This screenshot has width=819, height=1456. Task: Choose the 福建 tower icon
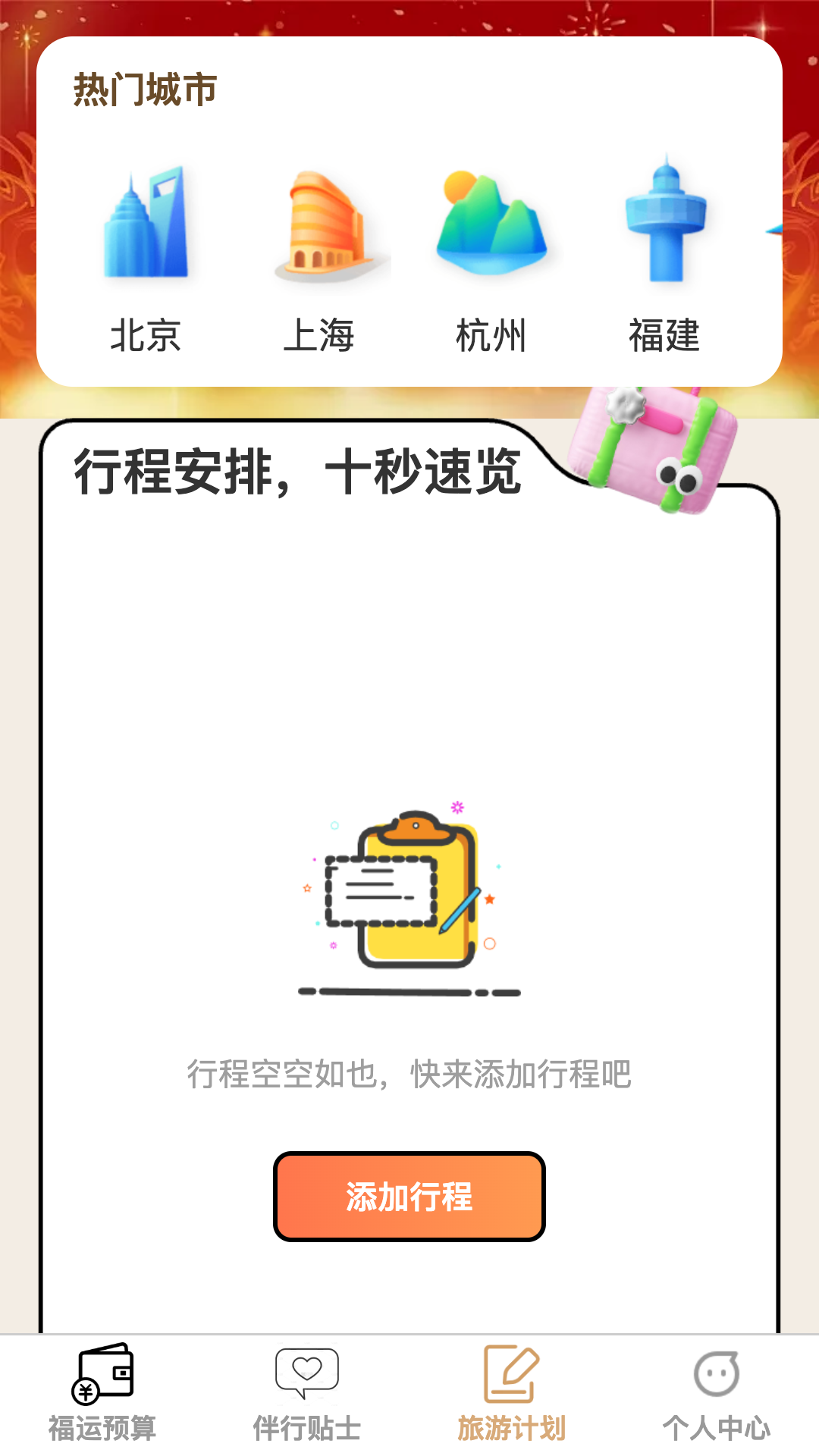(667, 224)
